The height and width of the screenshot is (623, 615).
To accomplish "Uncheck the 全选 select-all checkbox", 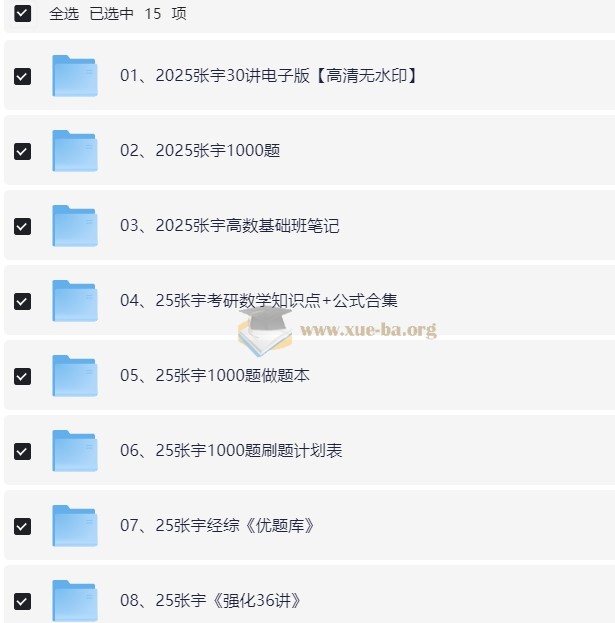I will pyautogui.click(x=23, y=13).
